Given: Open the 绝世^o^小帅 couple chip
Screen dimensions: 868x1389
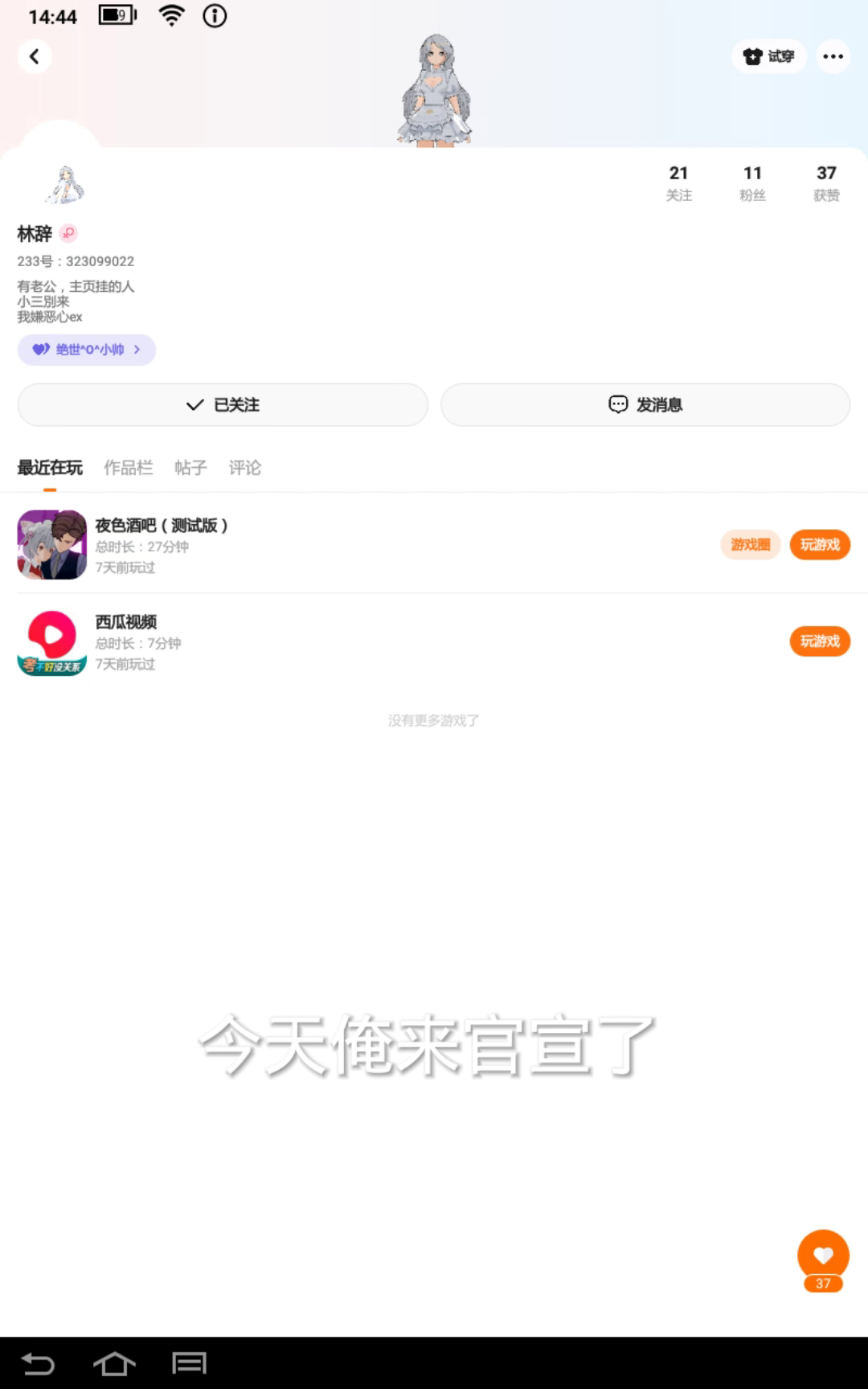Looking at the screenshot, I should (x=87, y=350).
